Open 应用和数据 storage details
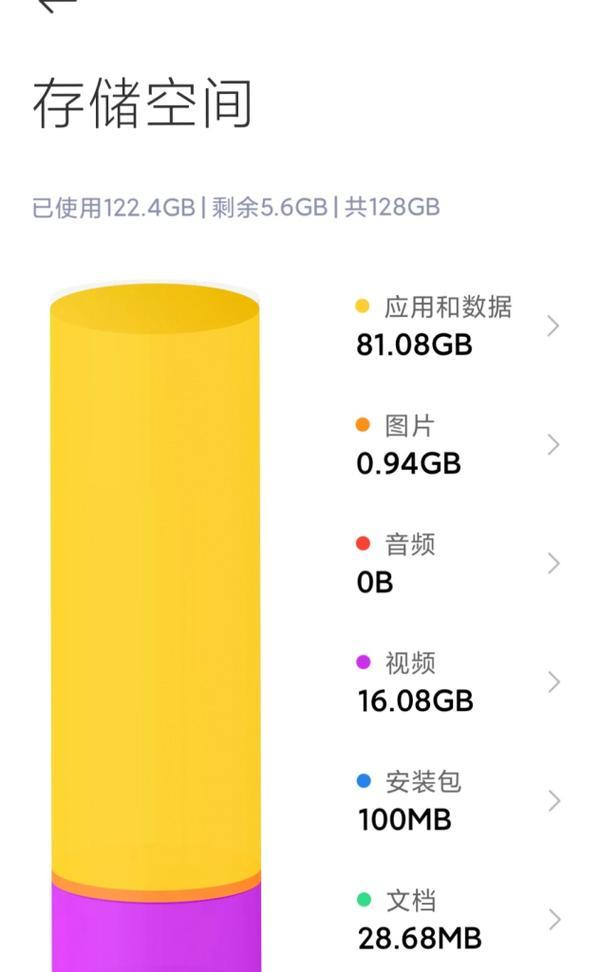Viewport: 600px width, 972px height. [457, 326]
